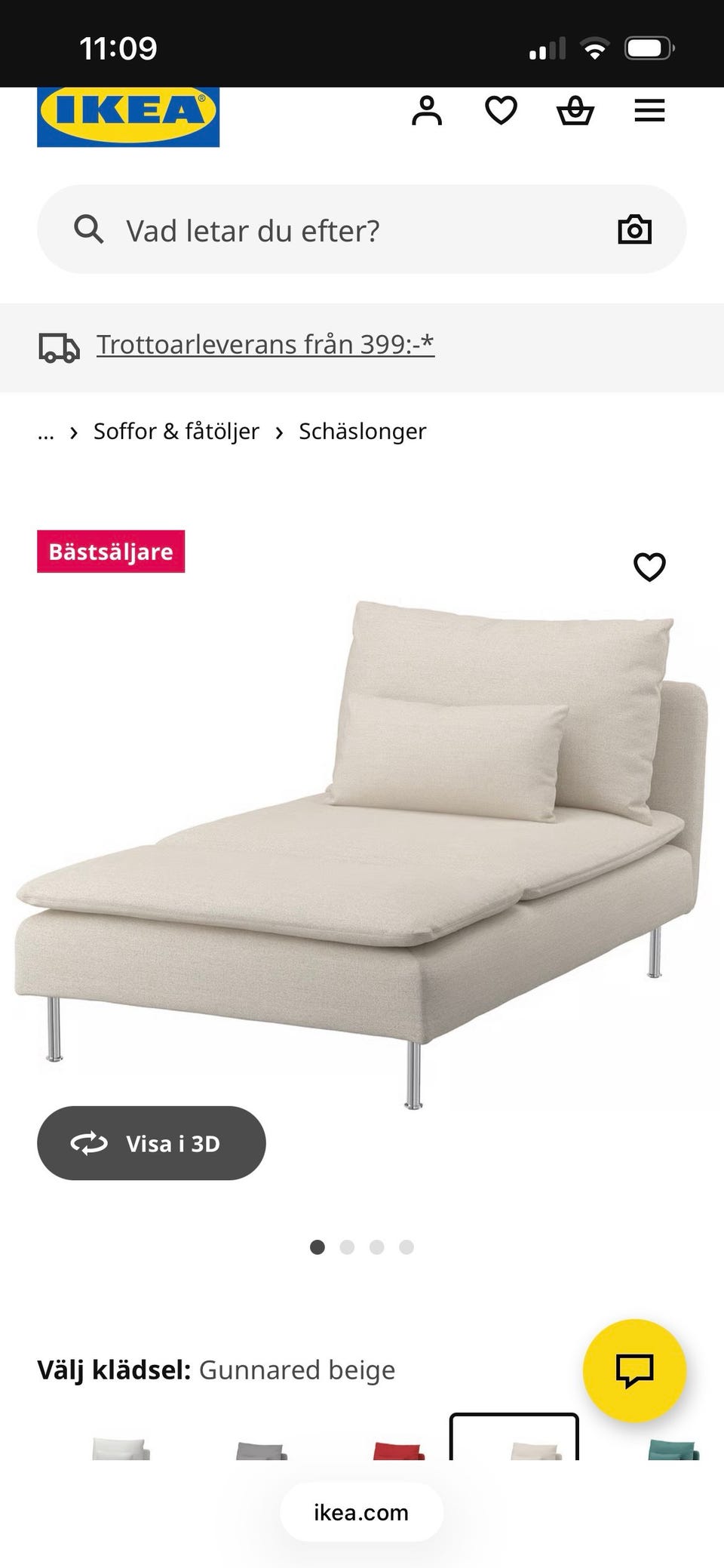Click the Visa i 3D button
Screen dimensions: 724x1568
[152, 1142]
